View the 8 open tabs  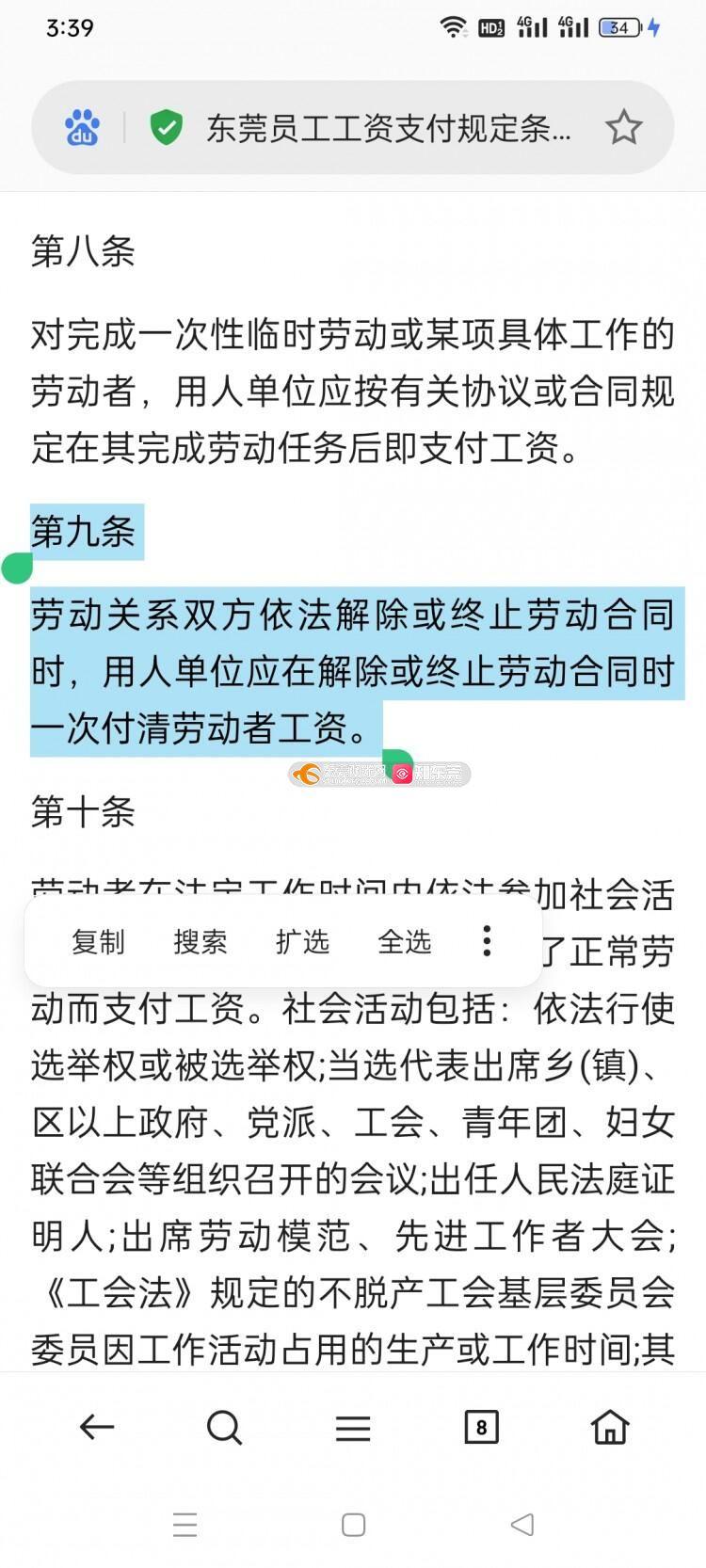[x=481, y=1428]
